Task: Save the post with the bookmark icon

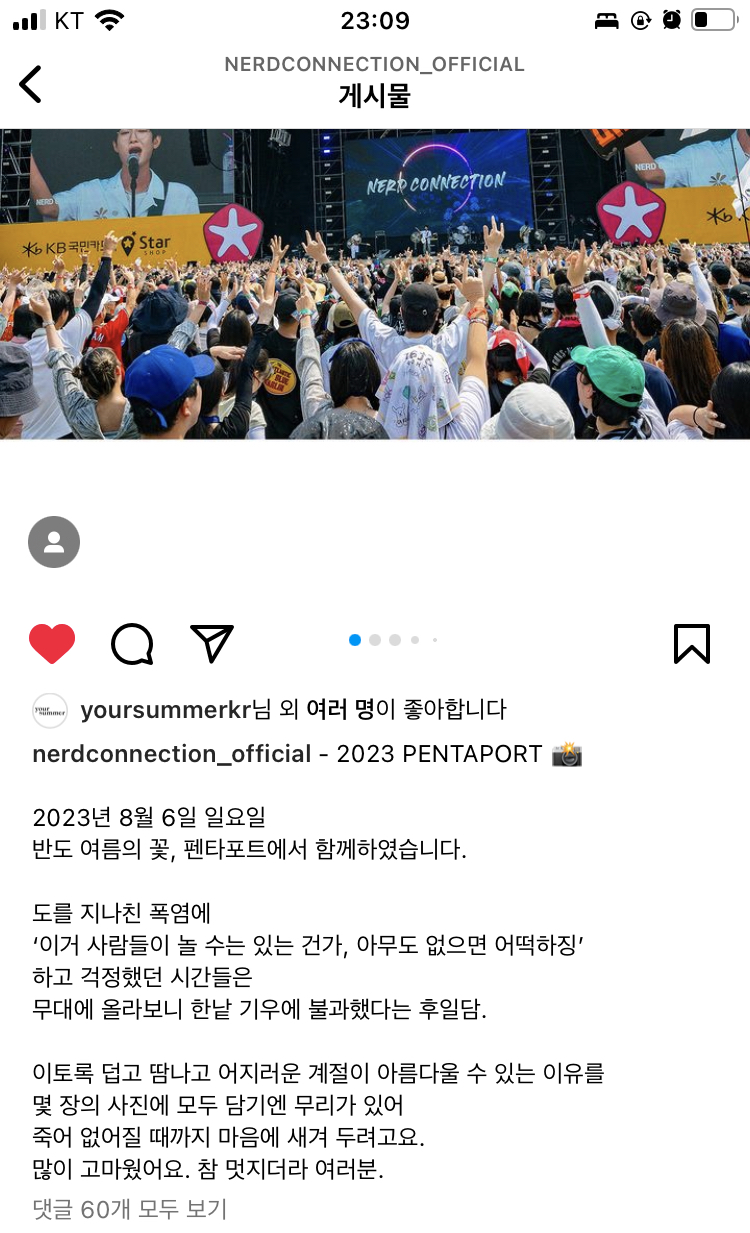Action: point(692,644)
